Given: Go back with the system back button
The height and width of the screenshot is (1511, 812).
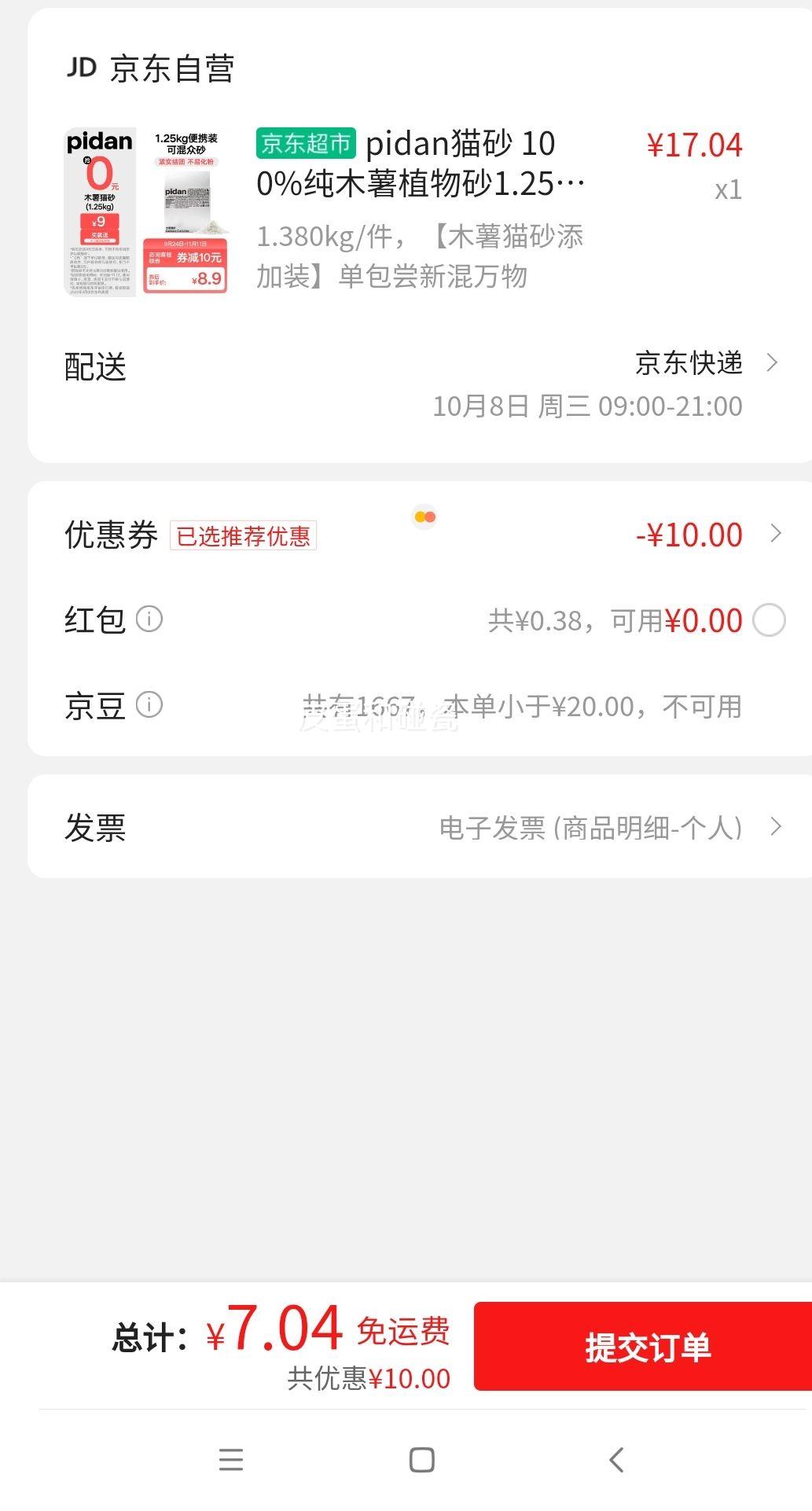Looking at the screenshot, I should 616,1460.
